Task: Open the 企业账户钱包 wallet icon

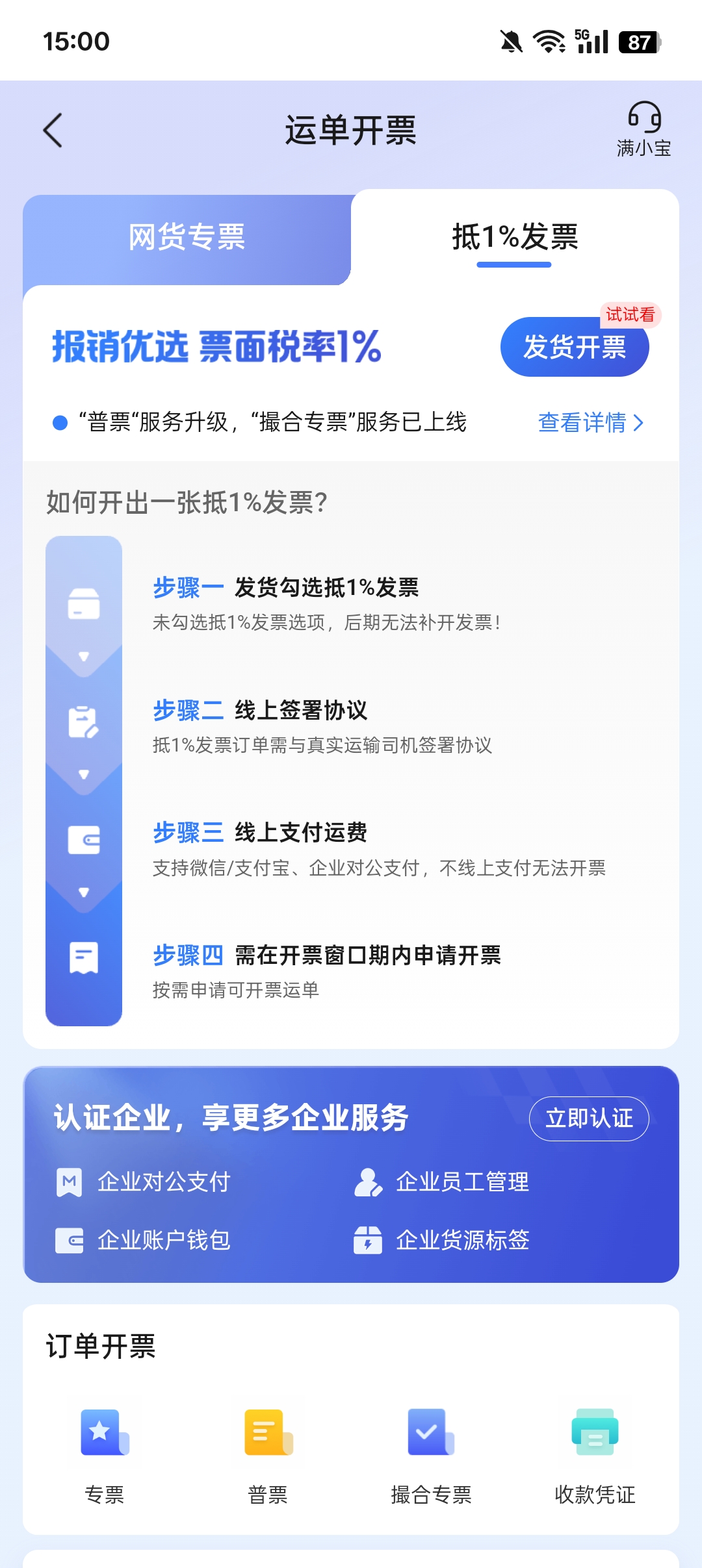Action: point(68,1239)
